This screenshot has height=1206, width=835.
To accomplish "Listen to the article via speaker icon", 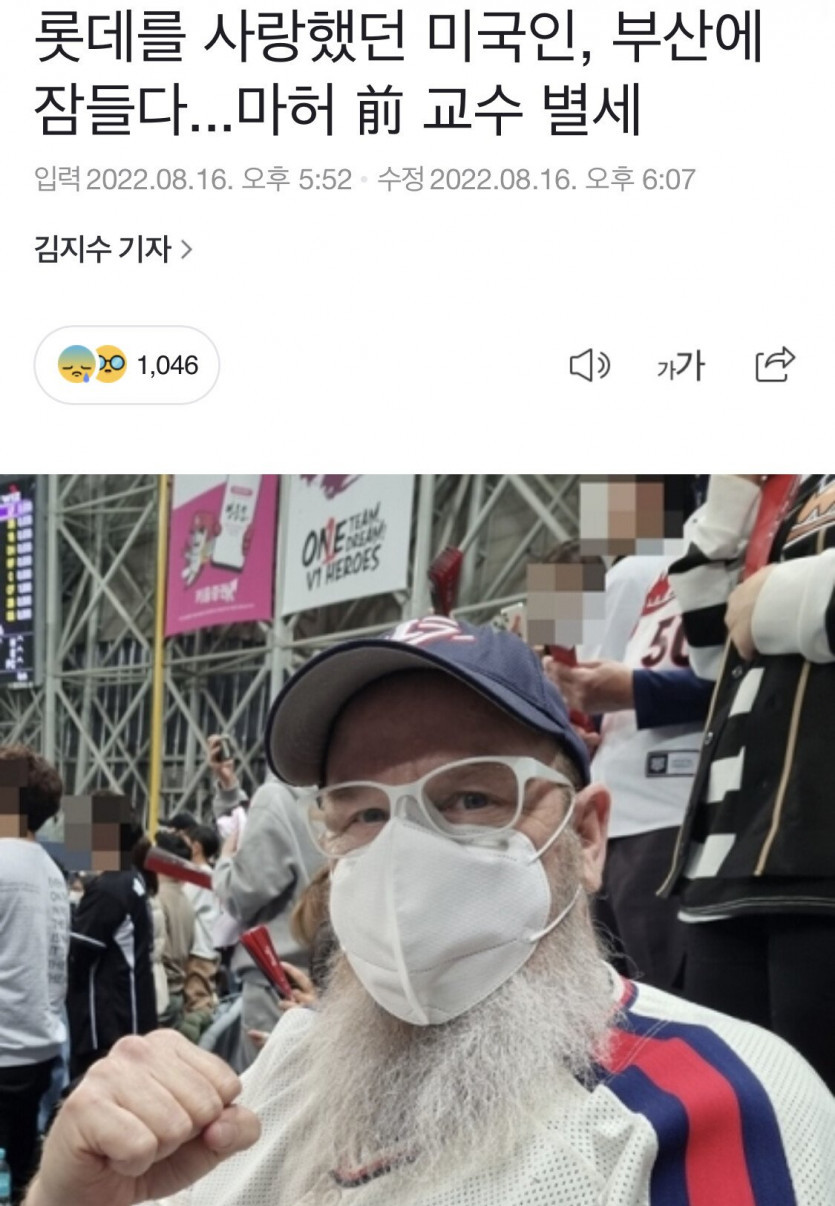I will click(x=589, y=366).
